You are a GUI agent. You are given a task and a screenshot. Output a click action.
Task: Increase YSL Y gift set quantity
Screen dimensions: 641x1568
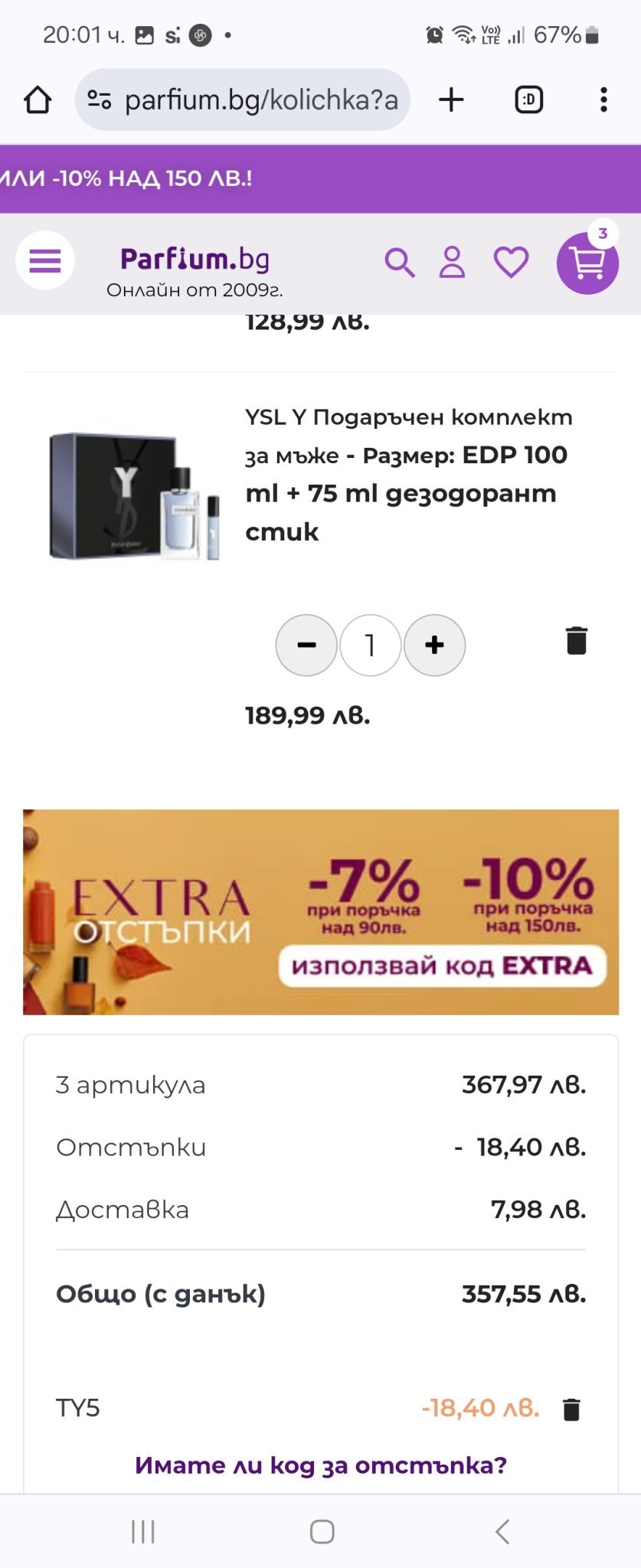point(434,645)
